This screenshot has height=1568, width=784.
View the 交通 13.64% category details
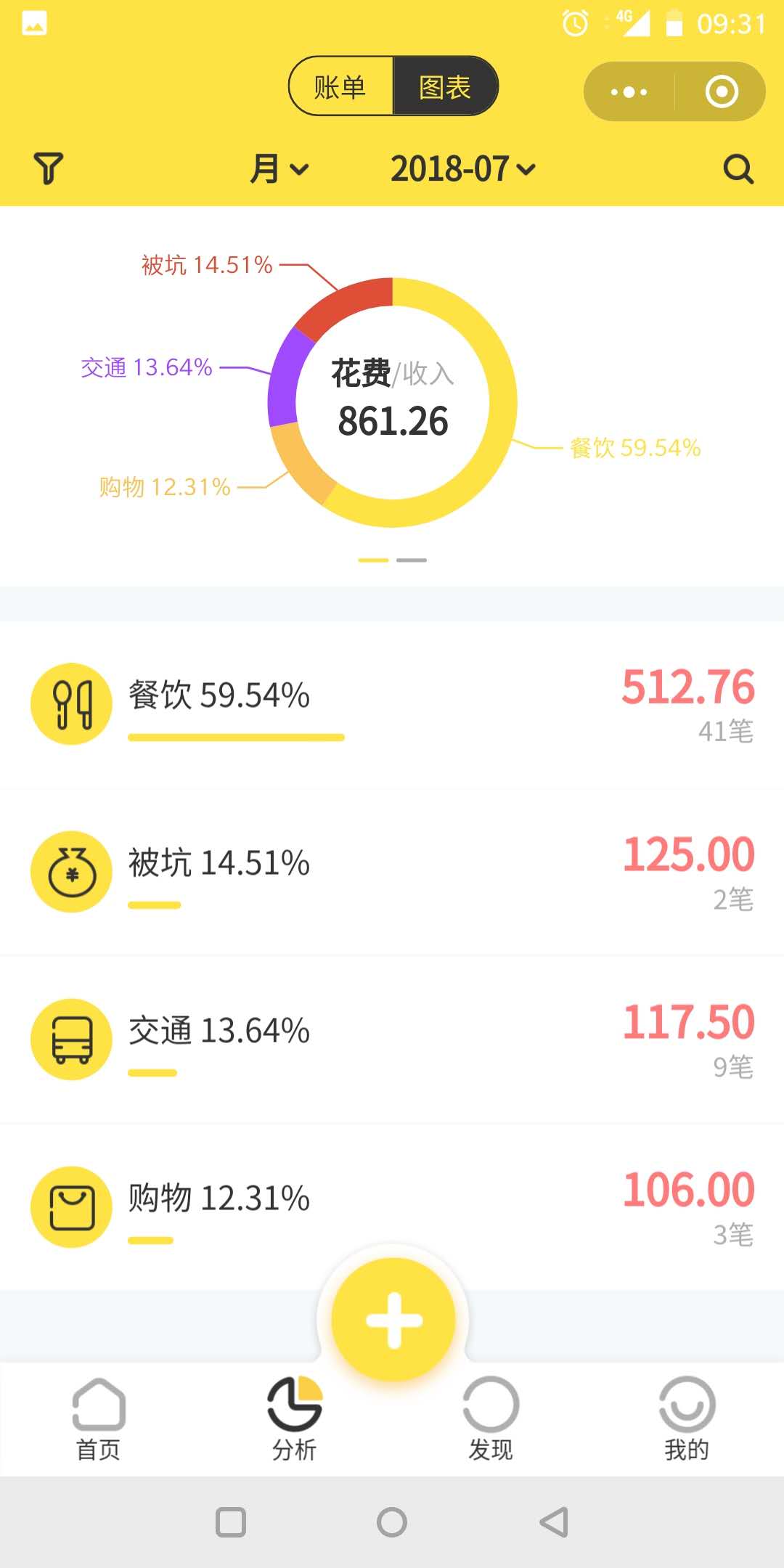click(392, 1039)
